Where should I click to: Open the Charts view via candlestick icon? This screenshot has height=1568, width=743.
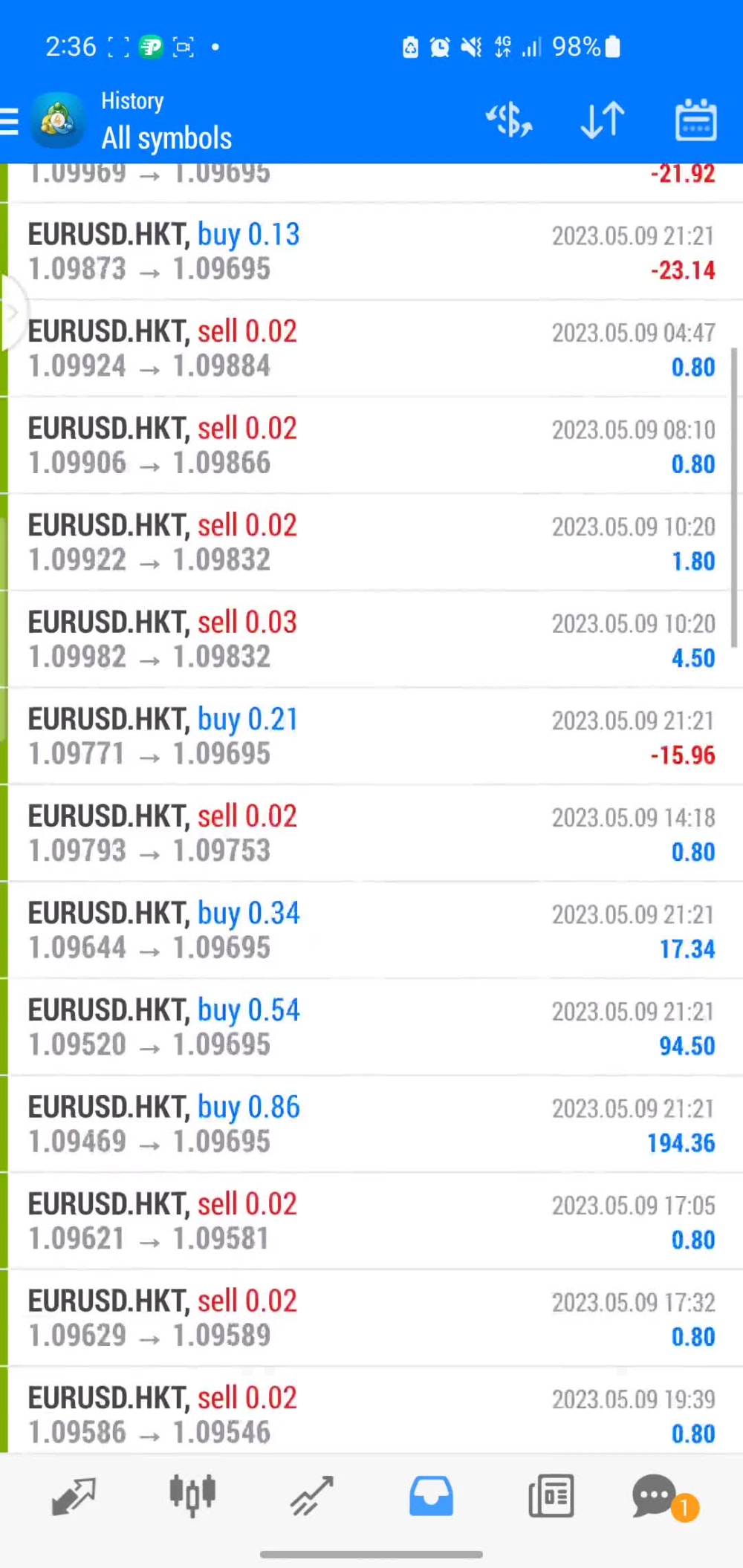(x=192, y=1495)
